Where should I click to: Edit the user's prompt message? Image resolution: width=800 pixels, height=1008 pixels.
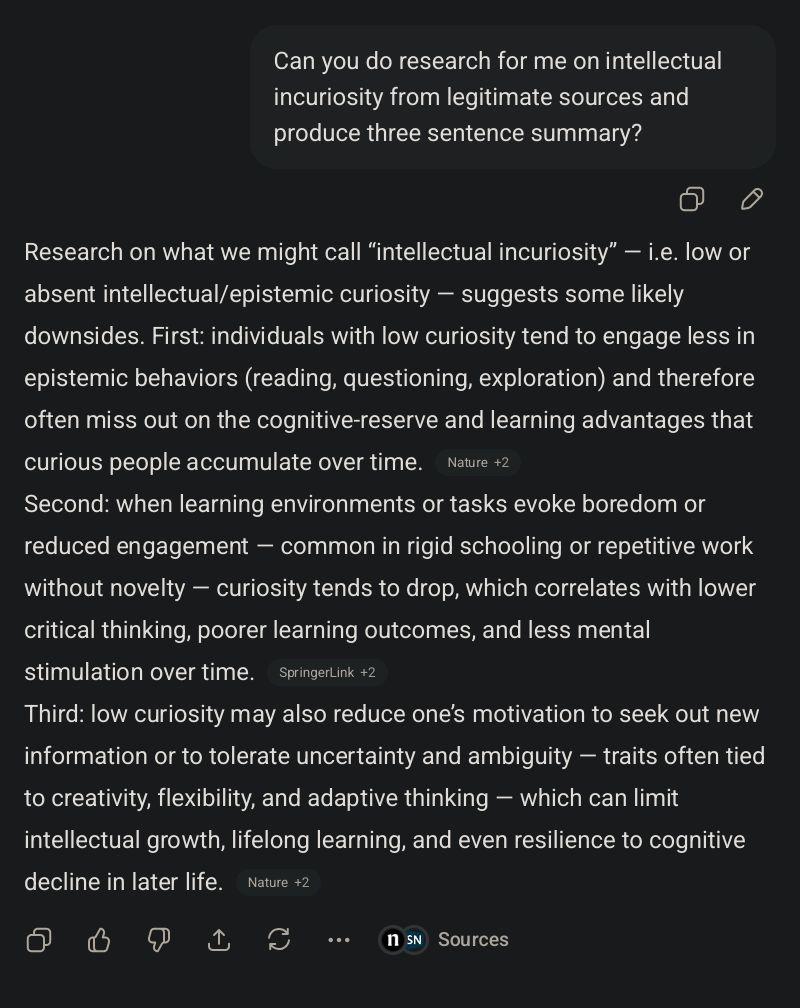pos(752,199)
